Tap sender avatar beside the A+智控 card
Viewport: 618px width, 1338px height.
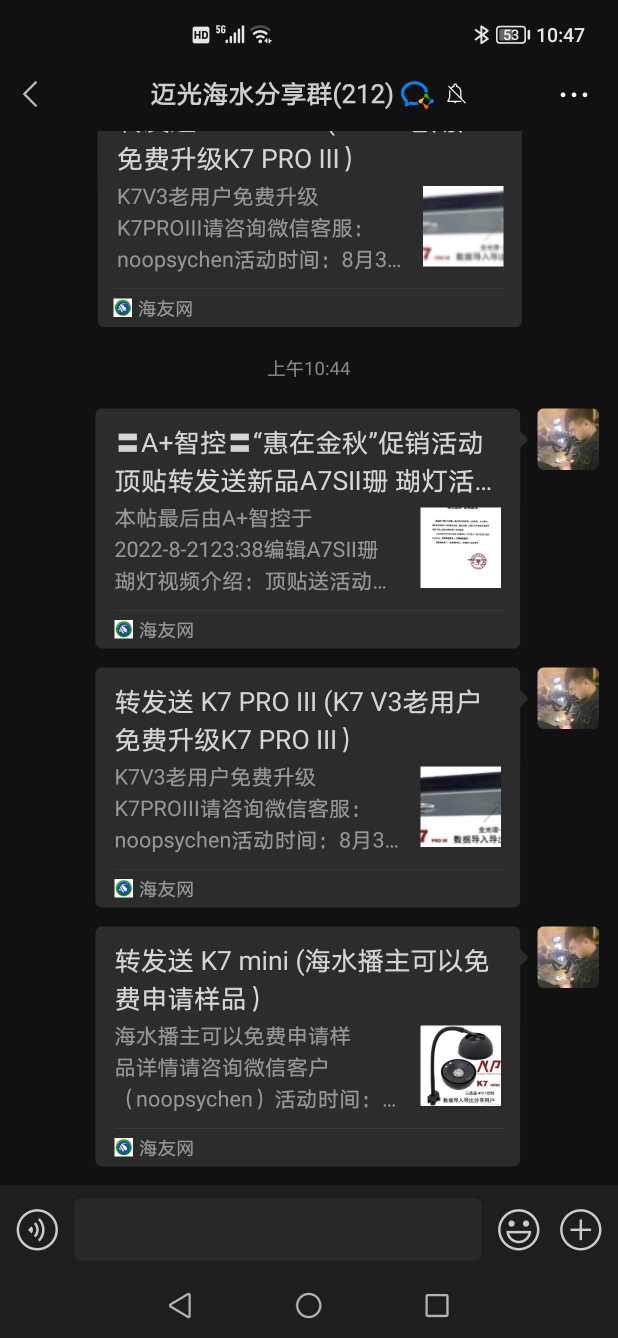tap(568, 439)
